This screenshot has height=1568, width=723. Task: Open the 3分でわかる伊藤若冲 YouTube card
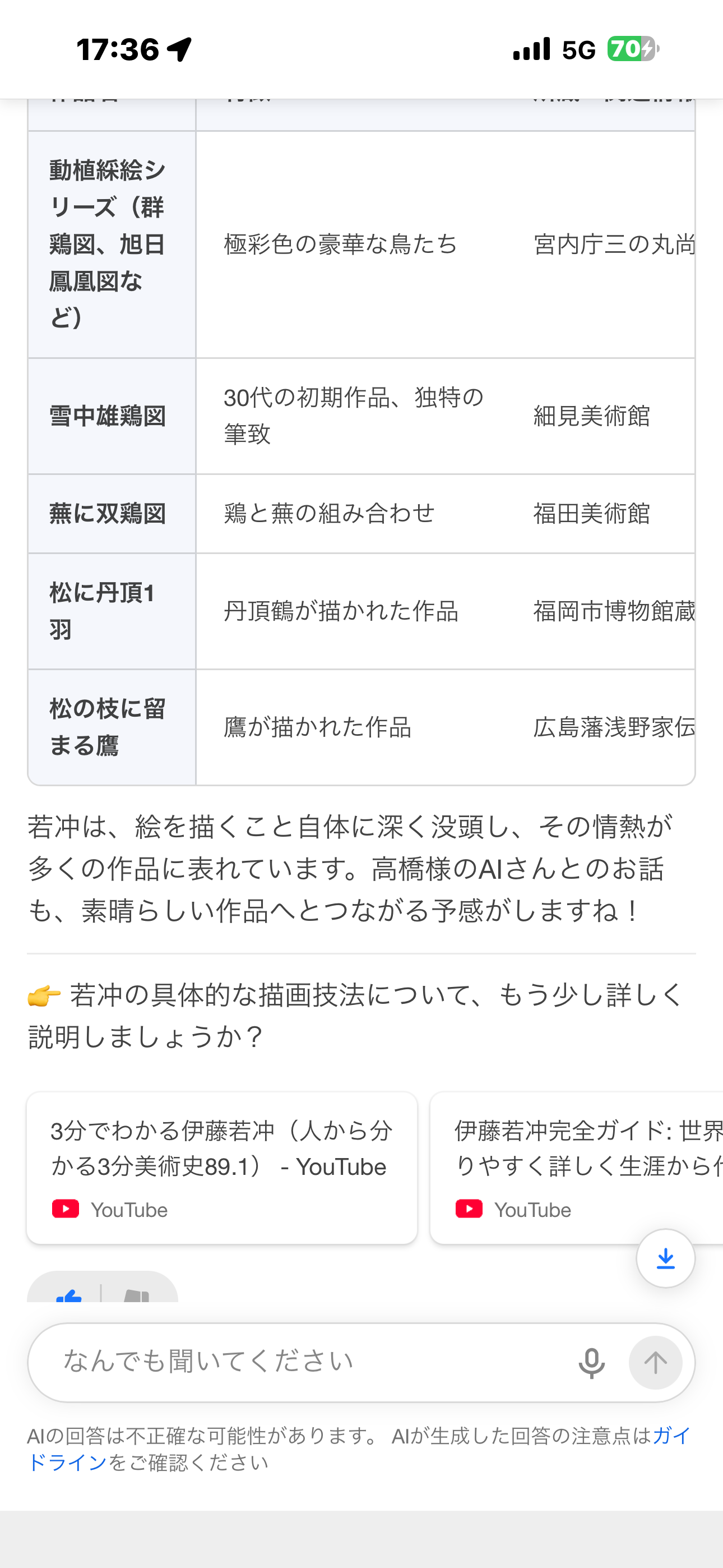click(221, 1167)
